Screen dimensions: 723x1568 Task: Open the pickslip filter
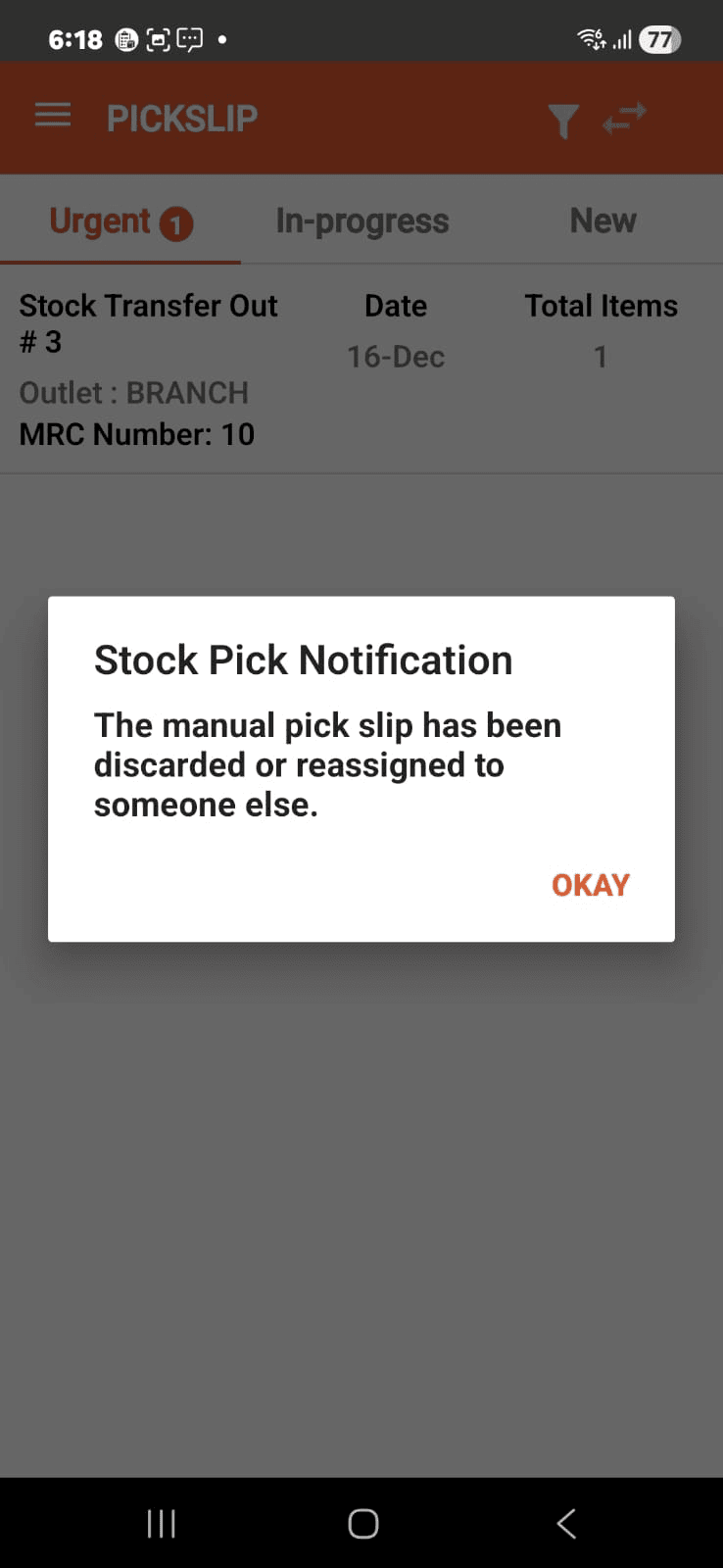tap(562, 121)
